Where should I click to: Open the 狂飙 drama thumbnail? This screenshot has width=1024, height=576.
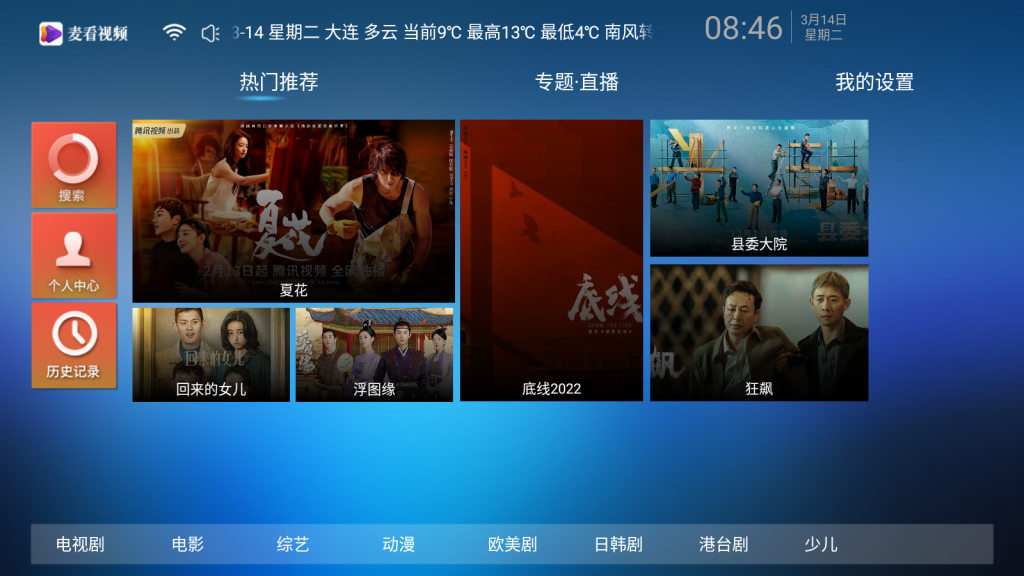pyautogui.click(x=759, y=333)
